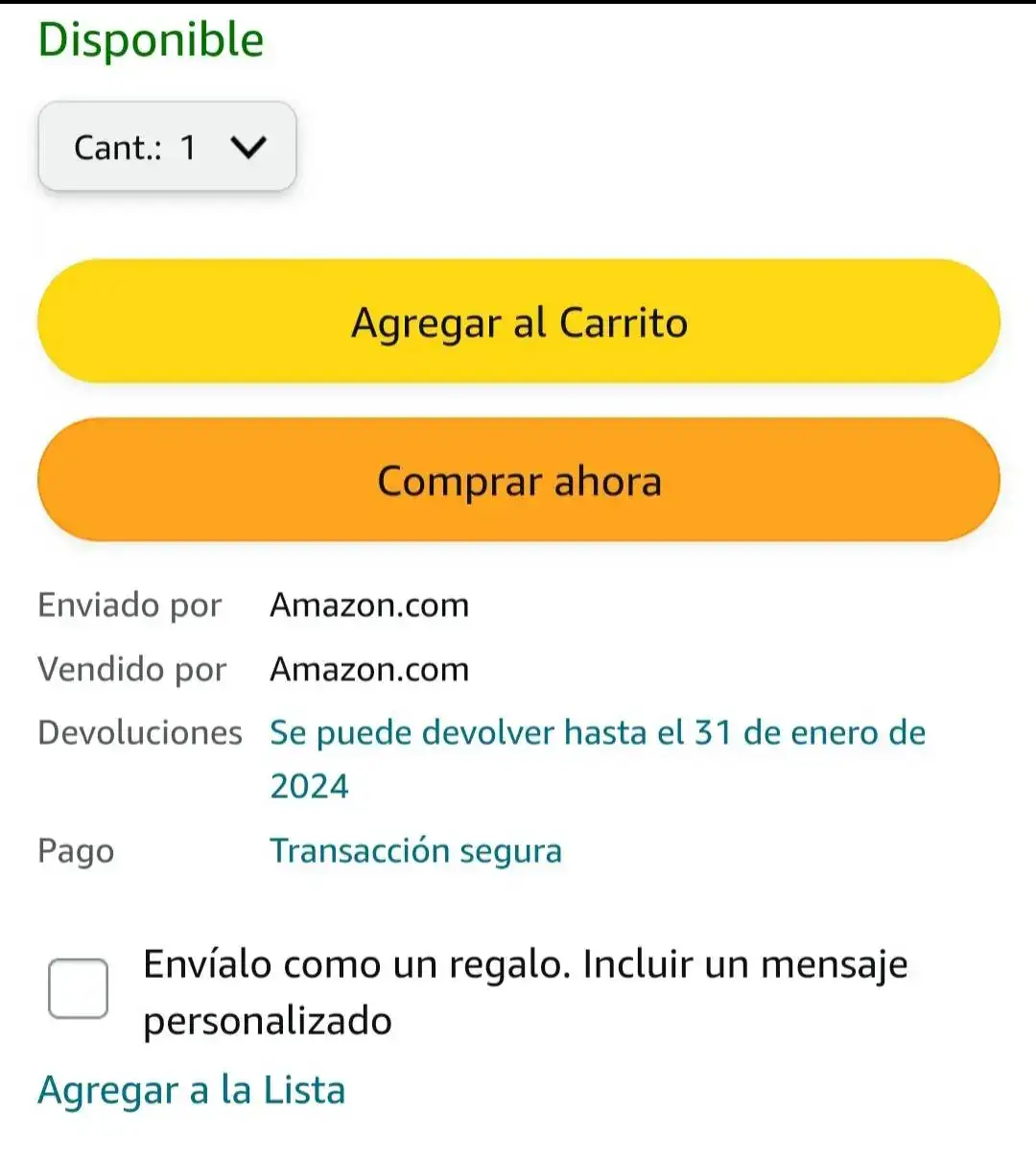Select Comprar ahora button
The width and height of the screenshot is (1036, 1164).
coord(518,481)
